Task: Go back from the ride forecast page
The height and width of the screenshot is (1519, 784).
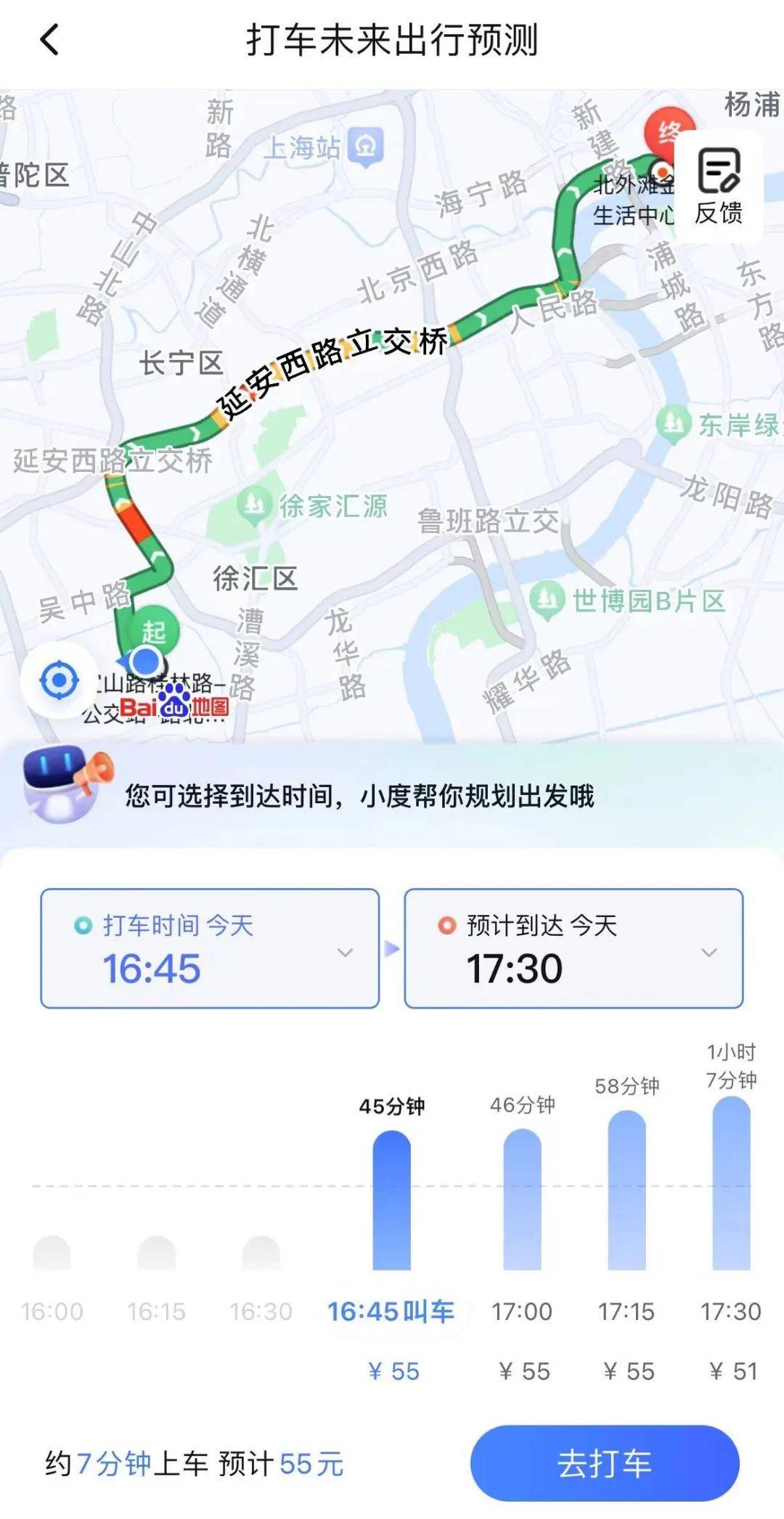Action: coord(49,39)
